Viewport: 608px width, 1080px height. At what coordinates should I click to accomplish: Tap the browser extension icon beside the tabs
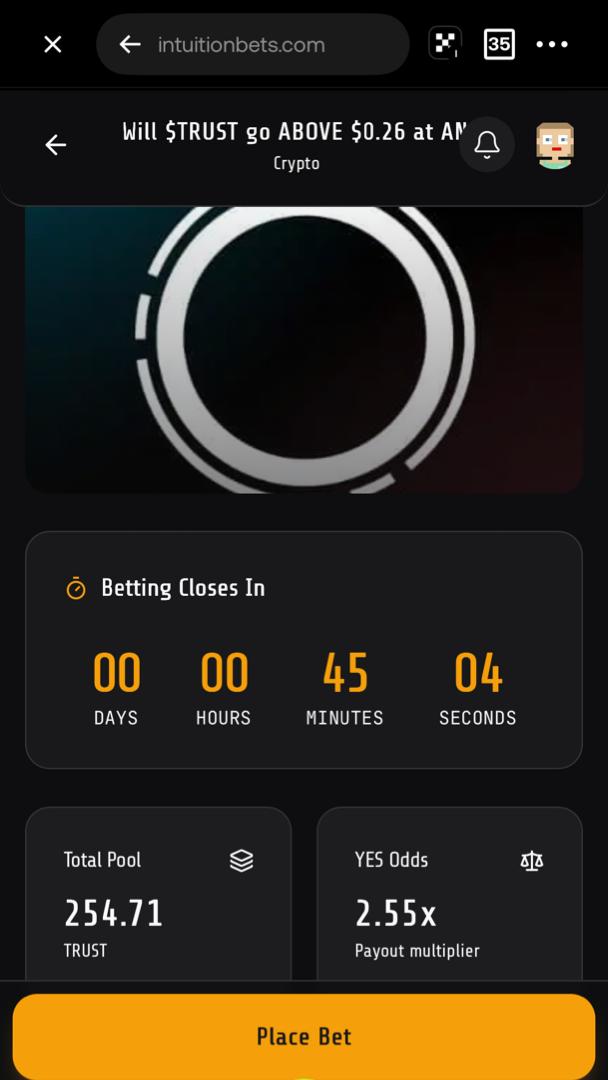coord(445,44)
